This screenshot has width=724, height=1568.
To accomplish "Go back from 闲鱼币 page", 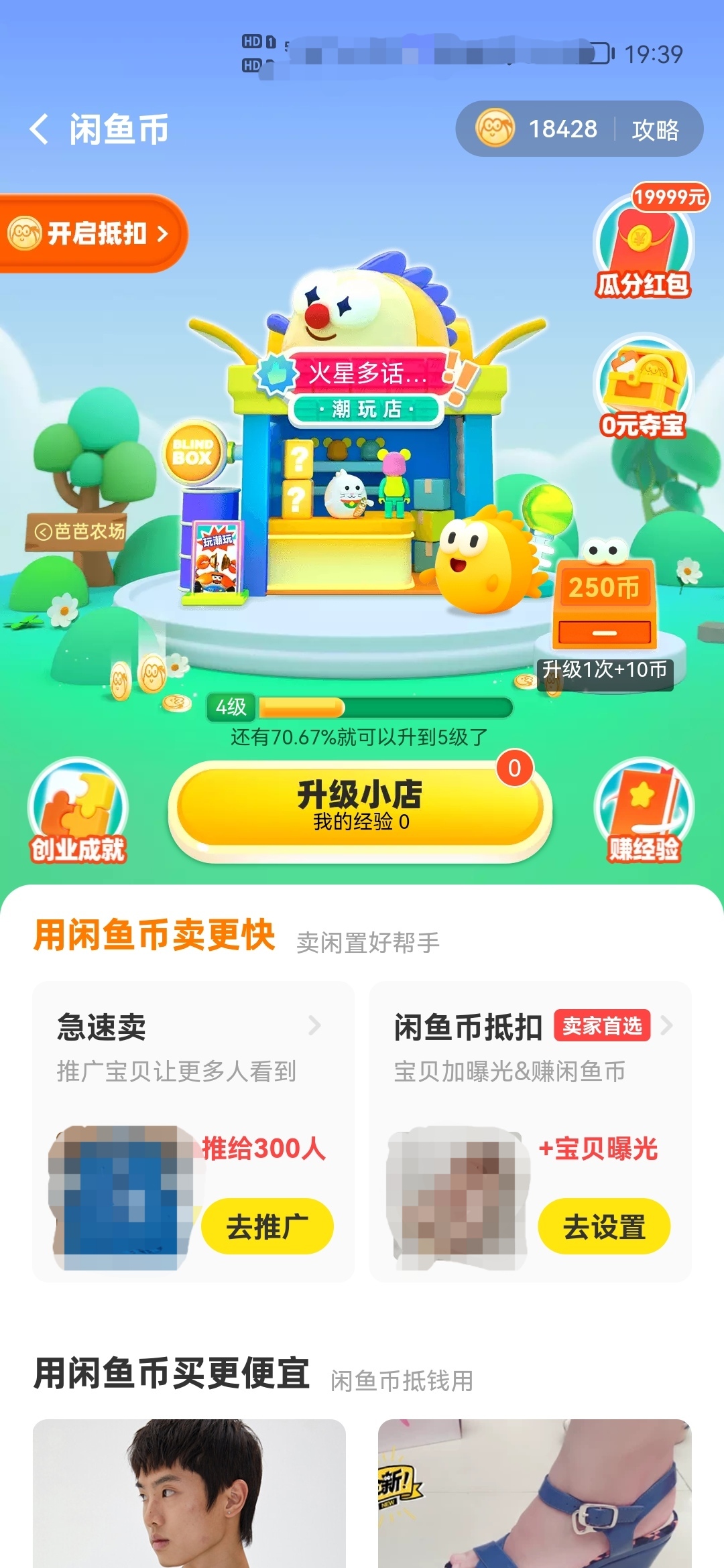I will click(40, 129).
